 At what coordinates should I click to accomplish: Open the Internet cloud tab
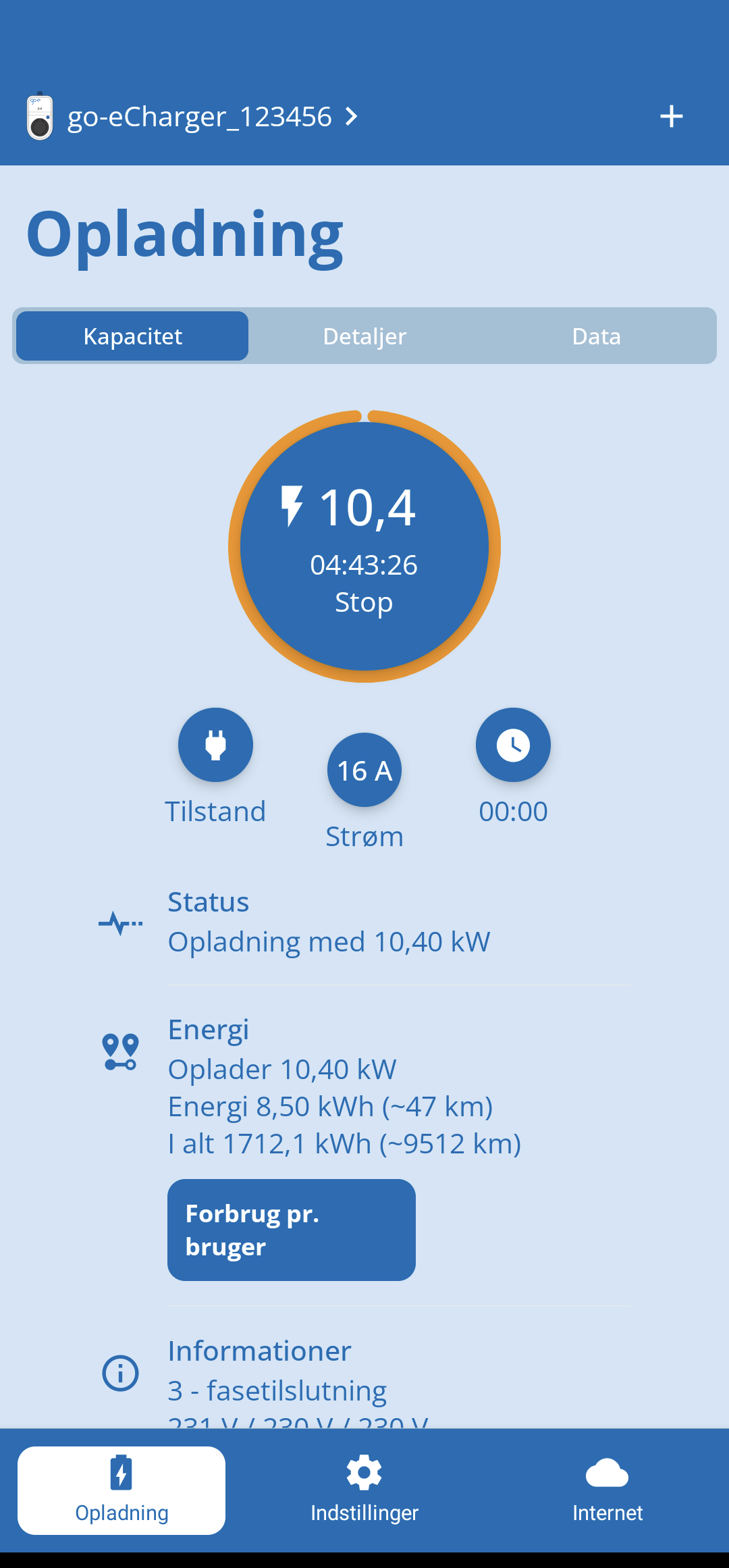(x=607, y=1490)
